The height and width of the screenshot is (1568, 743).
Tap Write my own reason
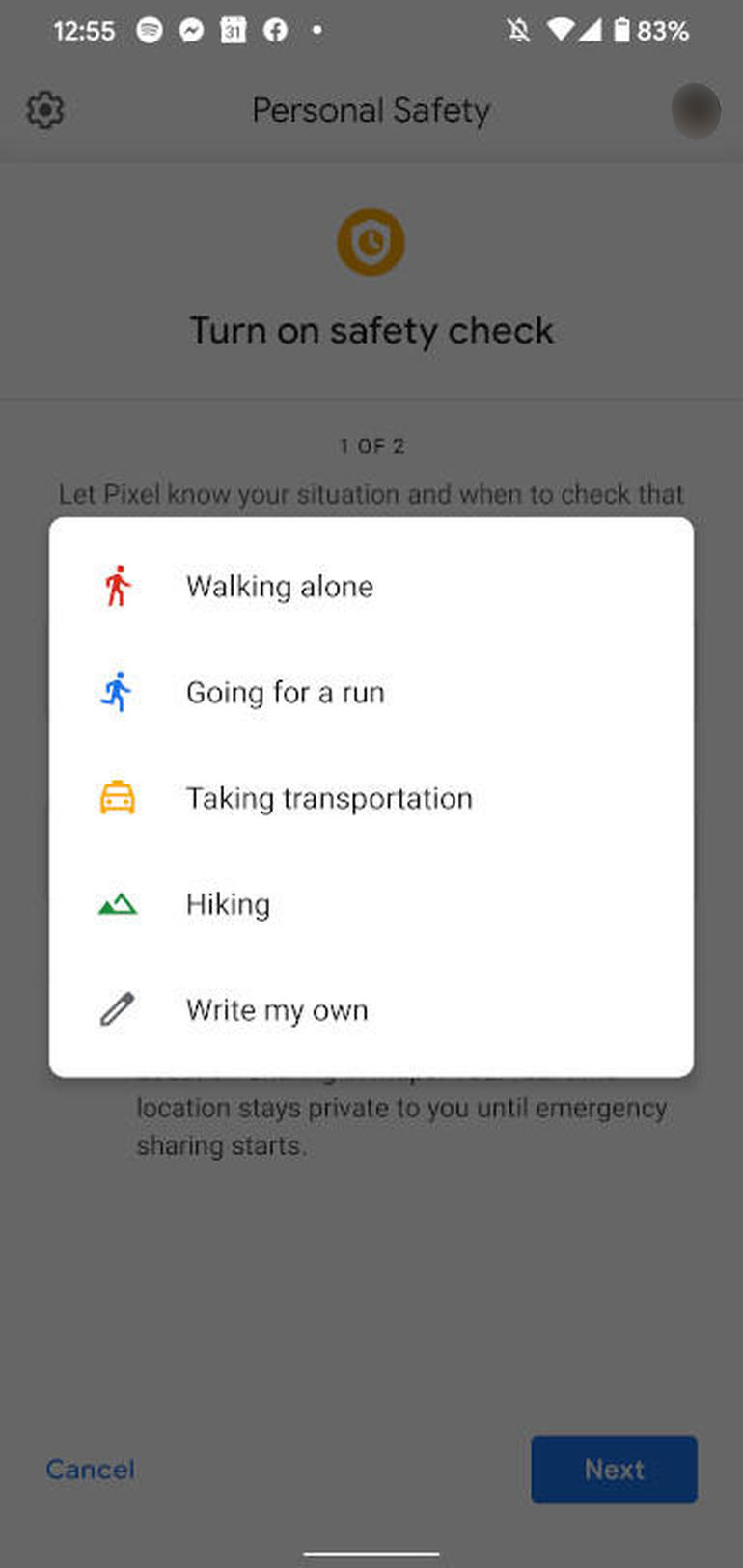[277, 1010]
